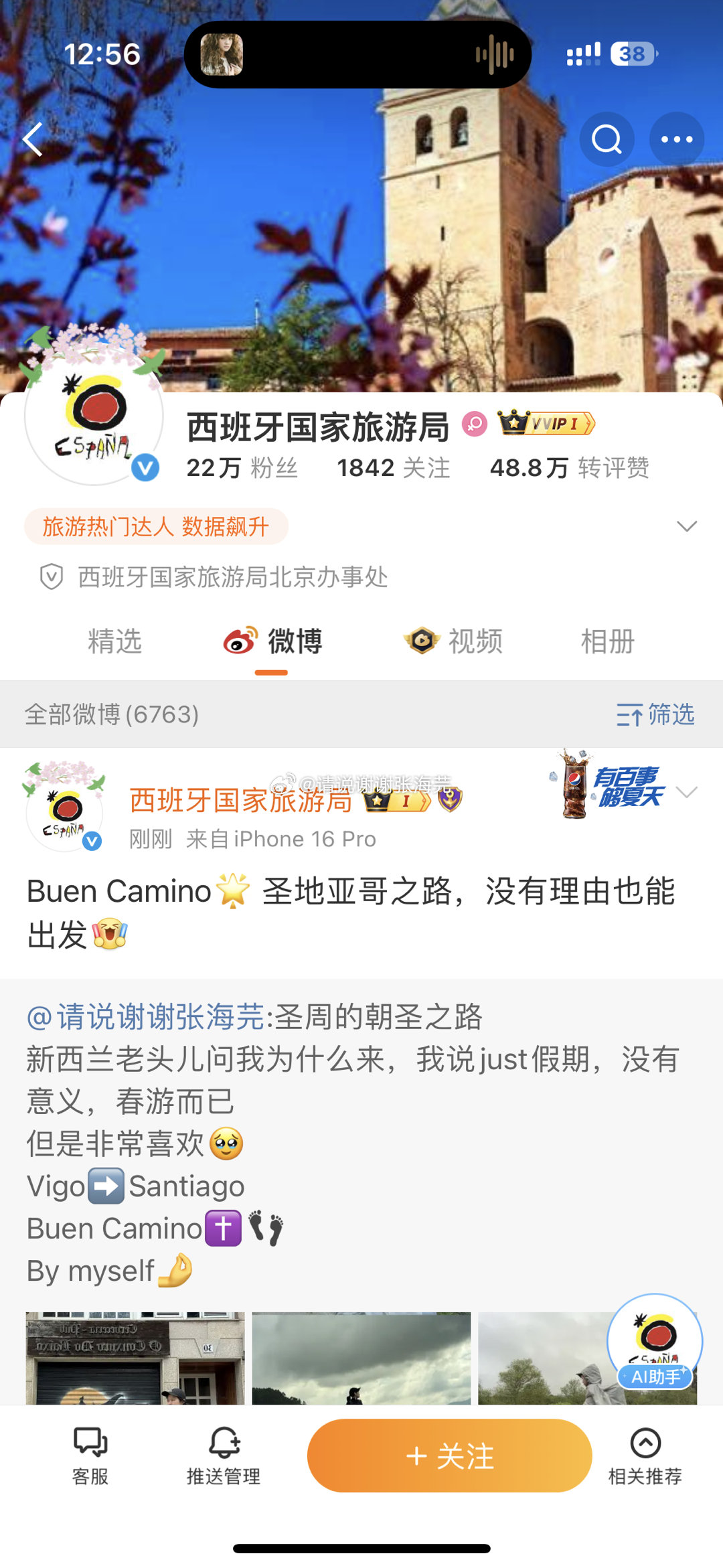Follow the account with 关注 button
723x1568 pixels.
(449, 1456)
